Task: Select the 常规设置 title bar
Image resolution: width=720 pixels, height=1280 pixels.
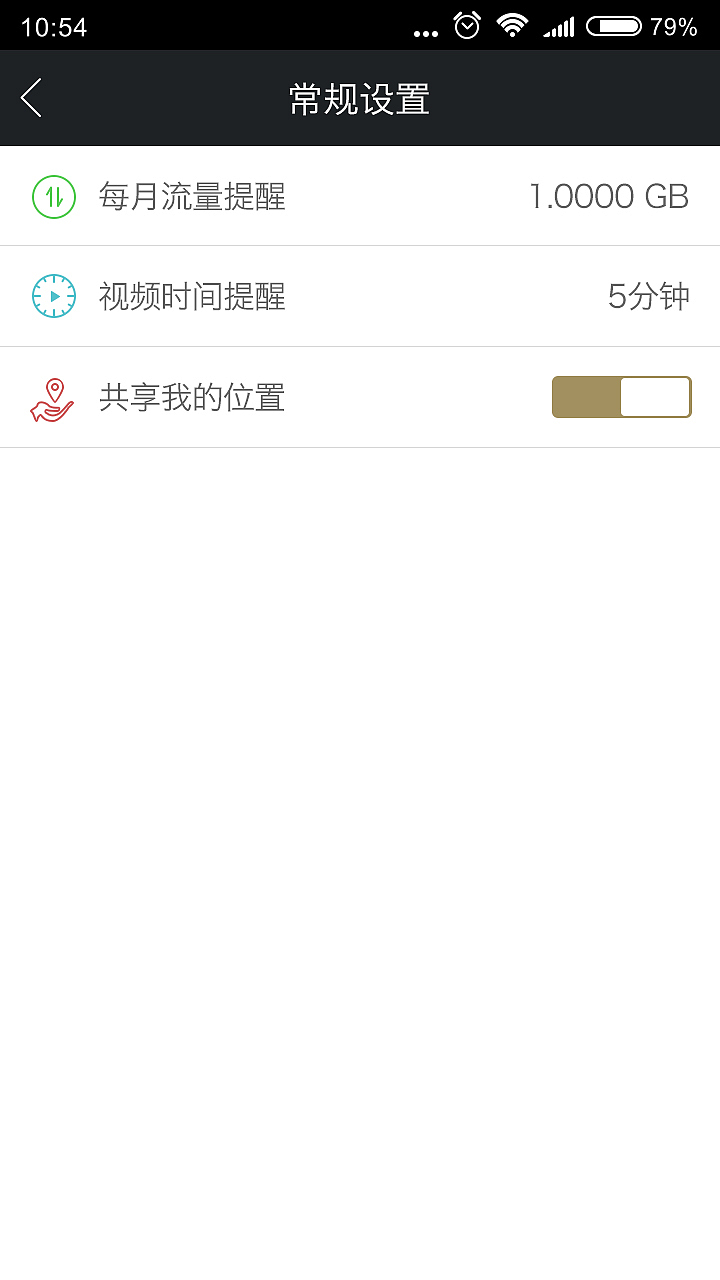Action: tap(360, 98)
